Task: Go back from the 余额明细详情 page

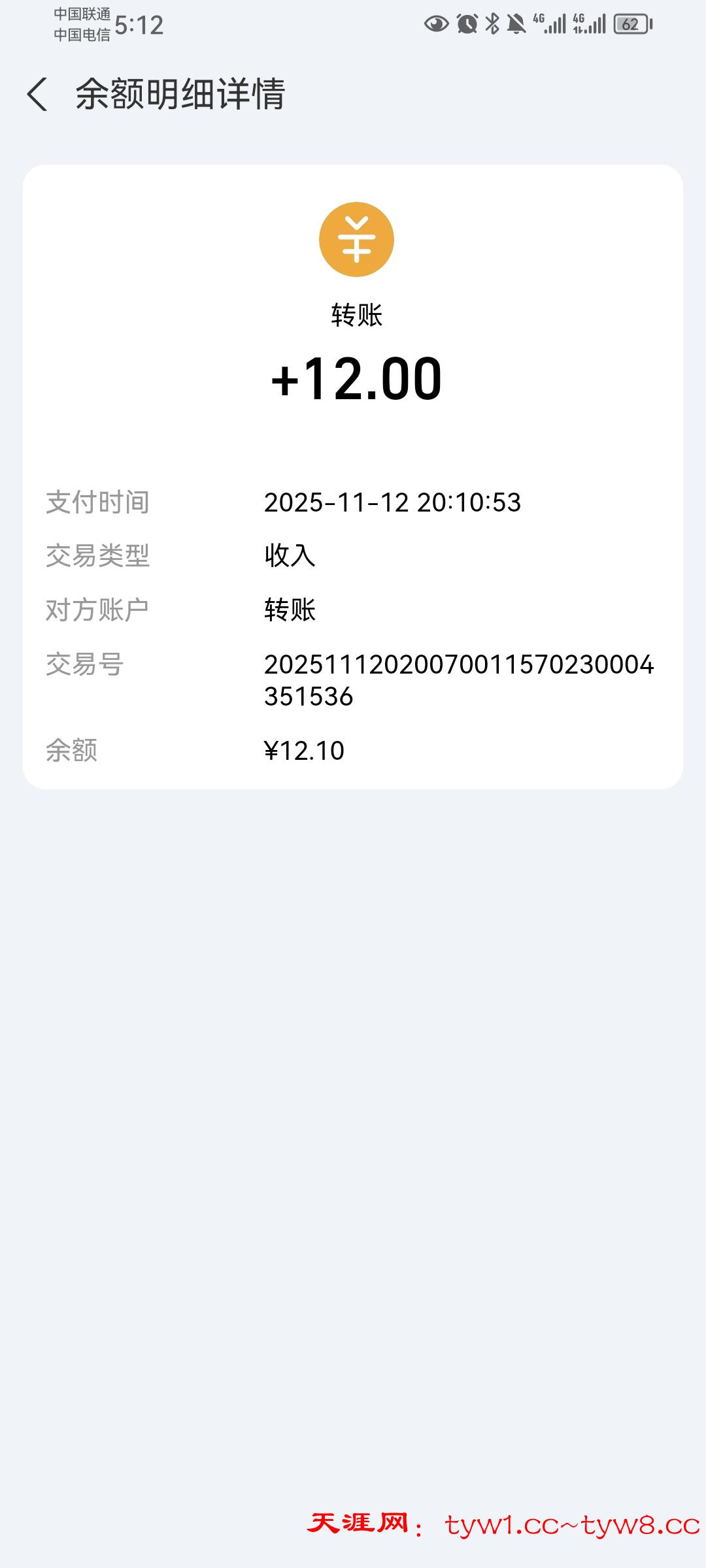Action: [37, 94]
